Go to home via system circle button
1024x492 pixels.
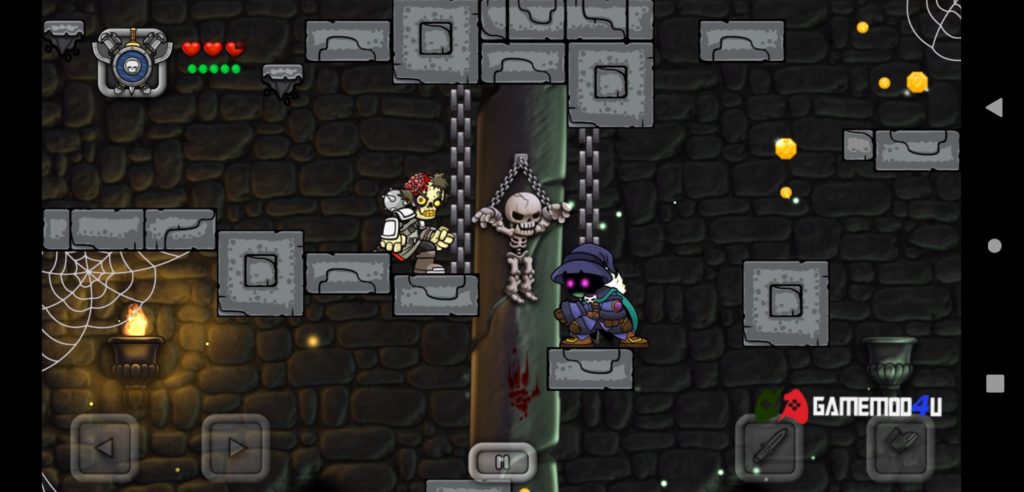coord(994,246)
